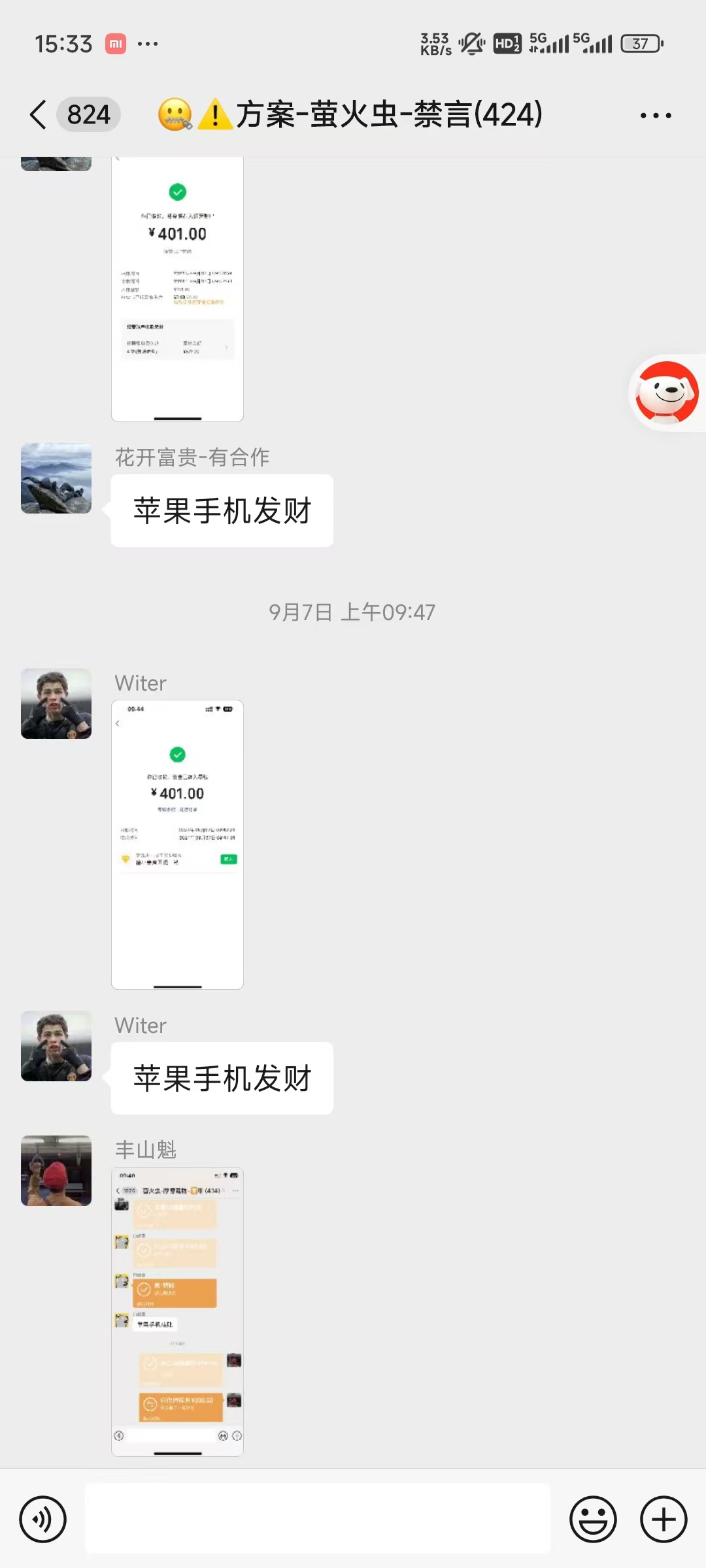Switch to voice message input
This screenshot has height=1568, width=706.
point(43,1519)
